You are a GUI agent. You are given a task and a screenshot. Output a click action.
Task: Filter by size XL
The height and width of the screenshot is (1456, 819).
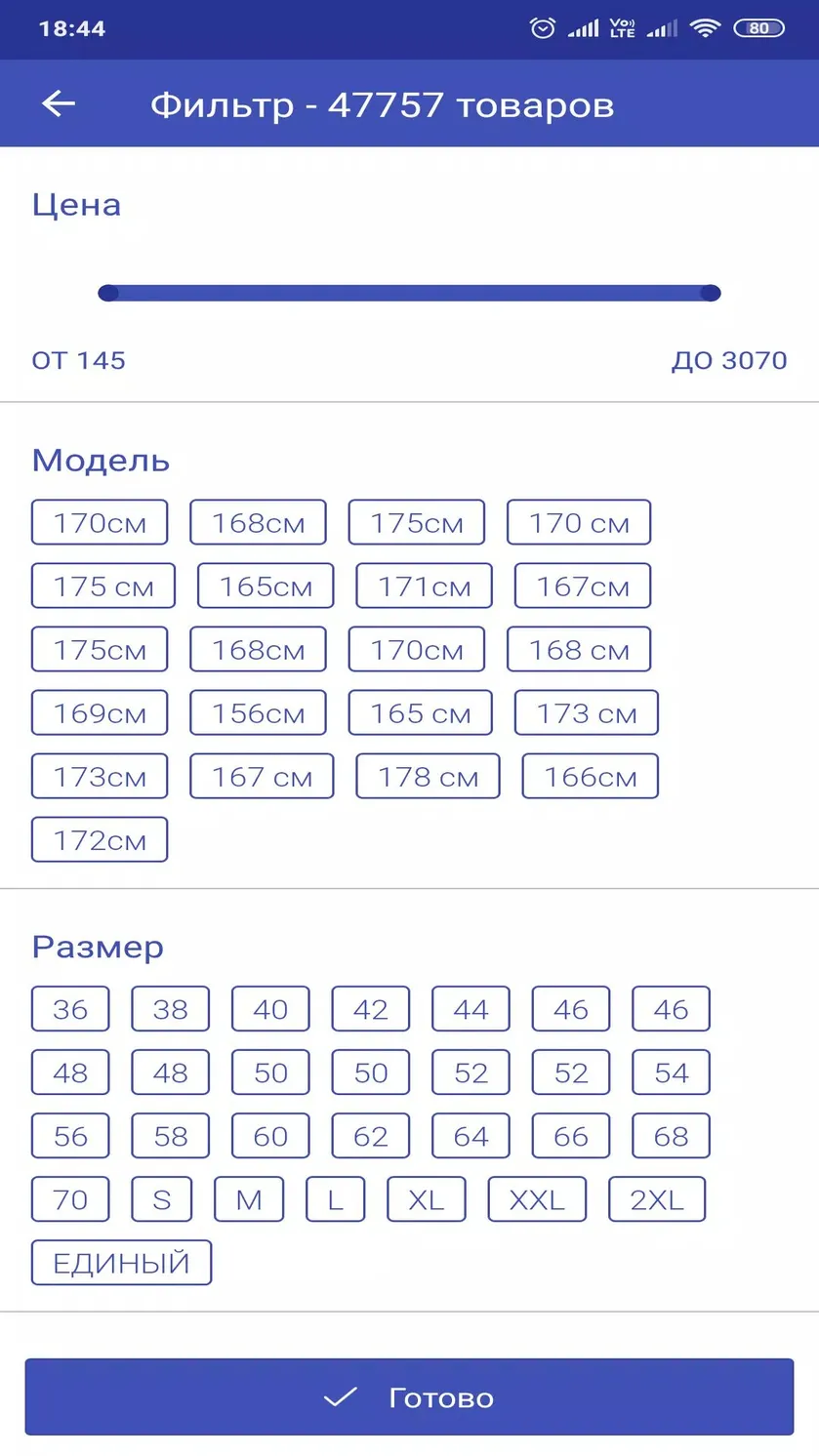click(x=427, y=1199)
